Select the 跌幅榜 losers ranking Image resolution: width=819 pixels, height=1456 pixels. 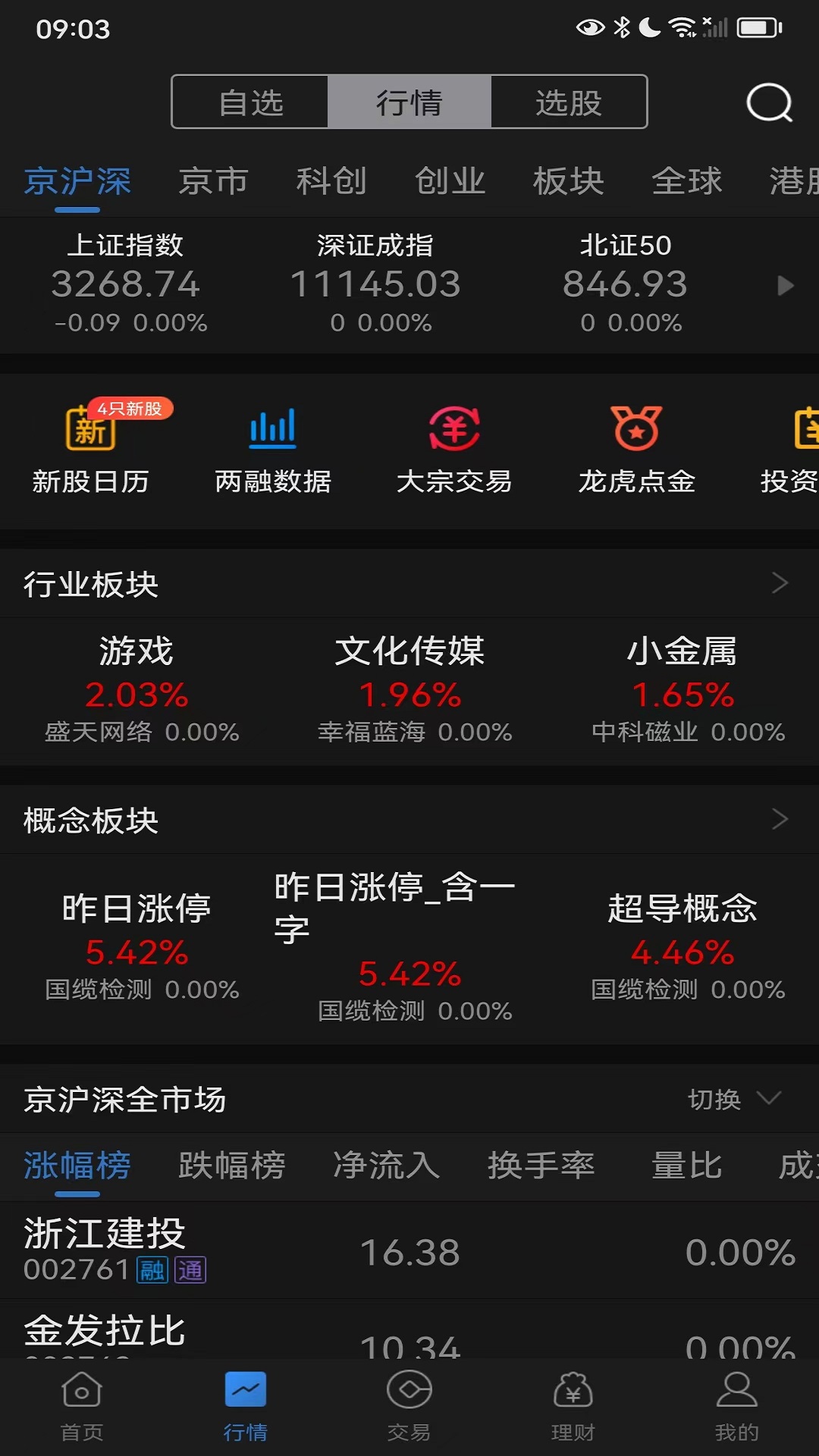(231, 1166)
